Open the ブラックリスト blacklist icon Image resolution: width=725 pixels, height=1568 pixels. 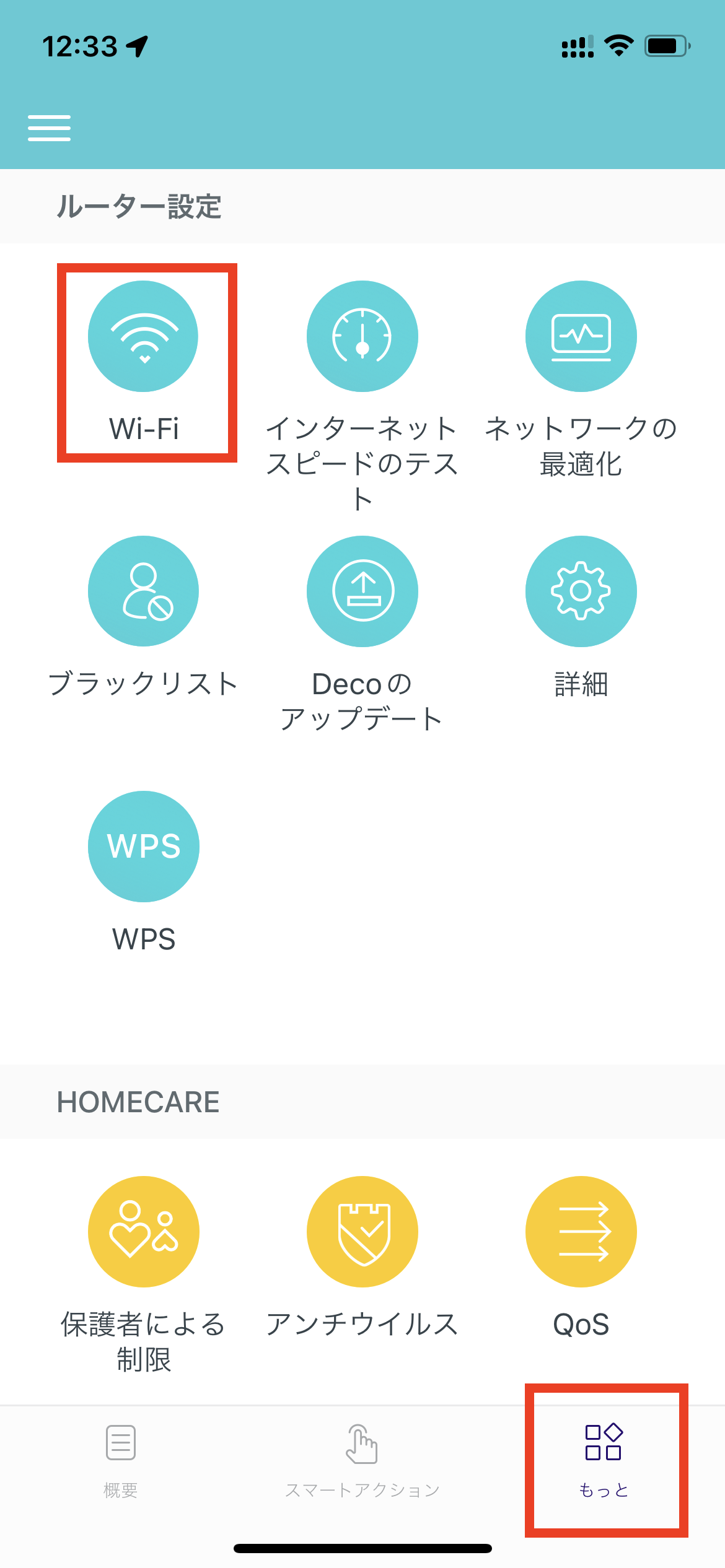point(144,591)
